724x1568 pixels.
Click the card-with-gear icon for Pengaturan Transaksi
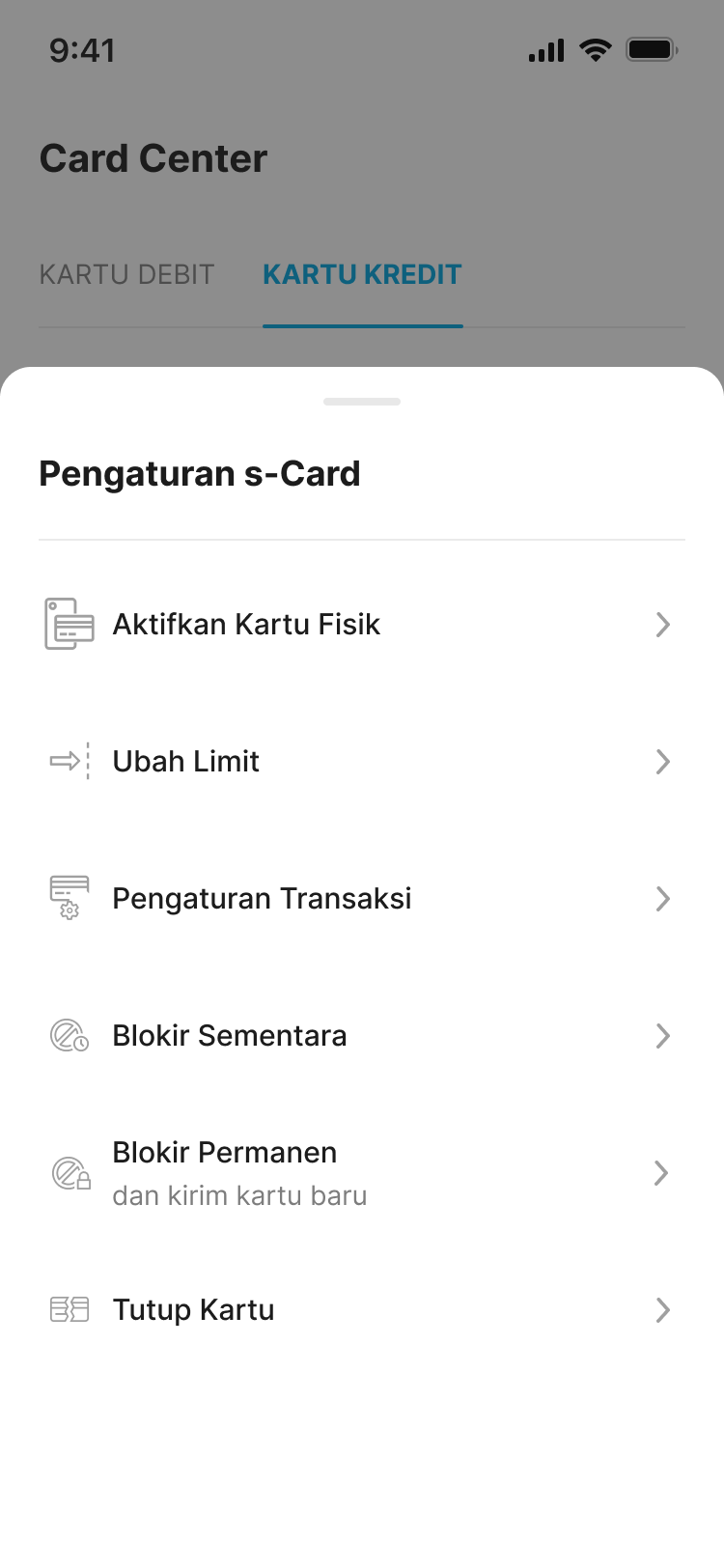click(x=68, y=898)
